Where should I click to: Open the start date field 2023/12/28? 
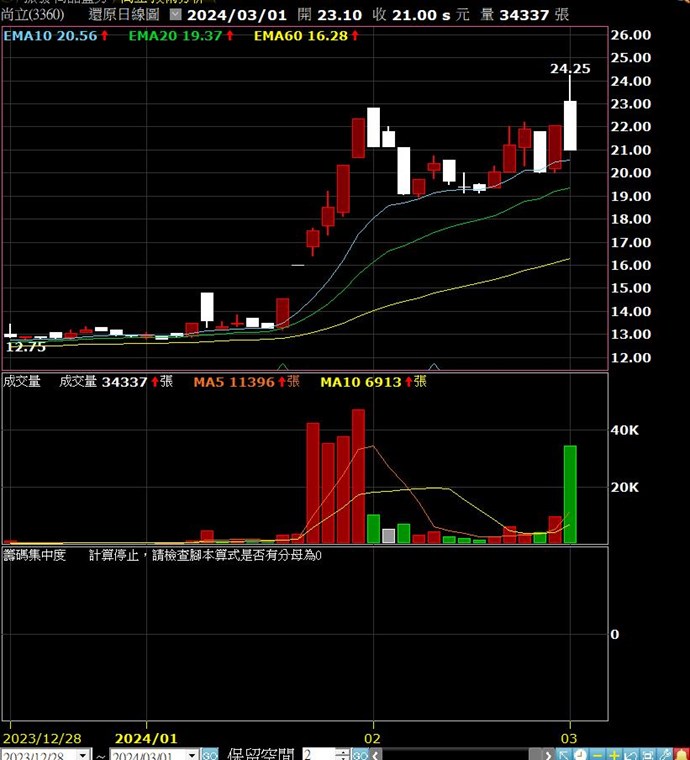click(x=42, y=756)
